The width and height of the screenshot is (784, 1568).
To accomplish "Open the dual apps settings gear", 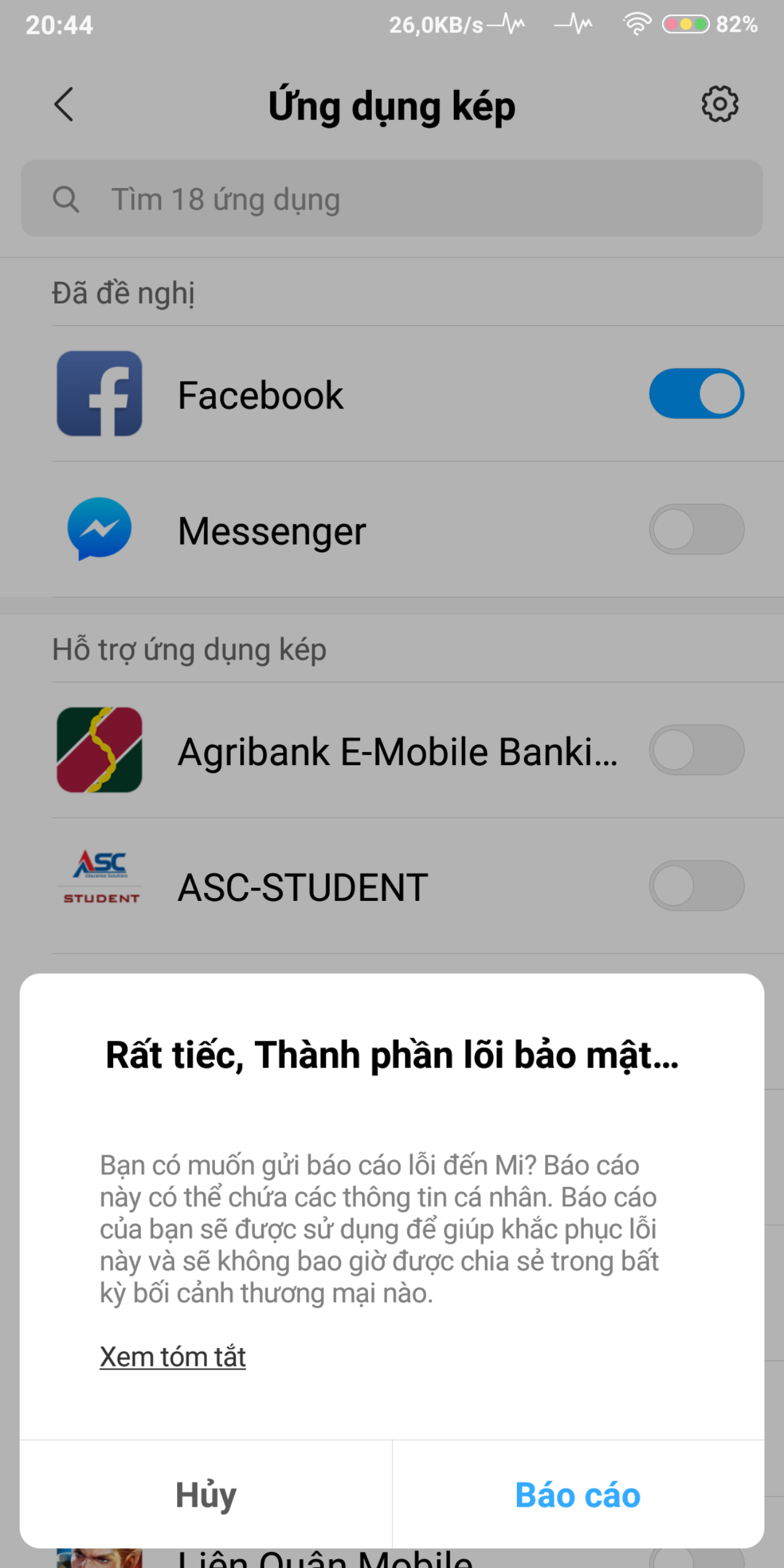I will point(720,104).
